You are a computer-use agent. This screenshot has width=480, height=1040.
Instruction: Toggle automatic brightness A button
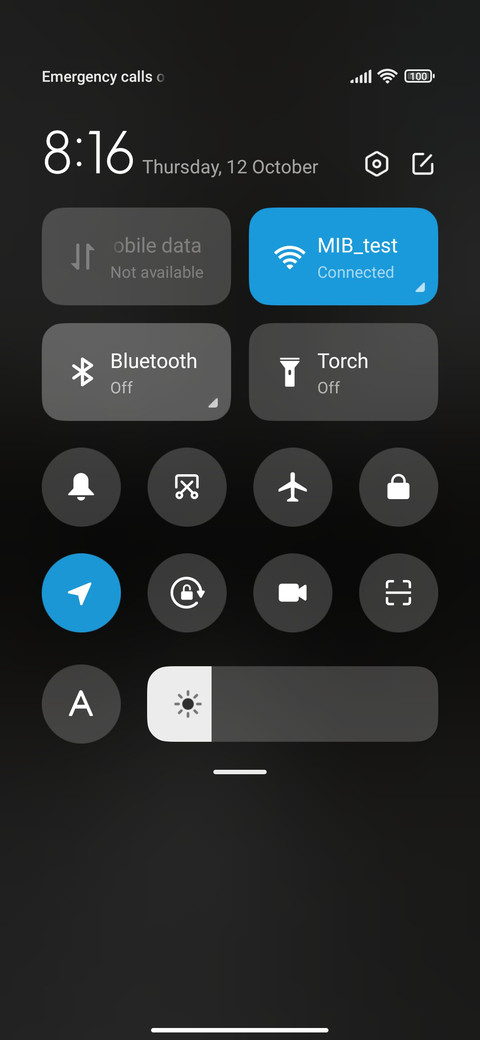(81, 704)
